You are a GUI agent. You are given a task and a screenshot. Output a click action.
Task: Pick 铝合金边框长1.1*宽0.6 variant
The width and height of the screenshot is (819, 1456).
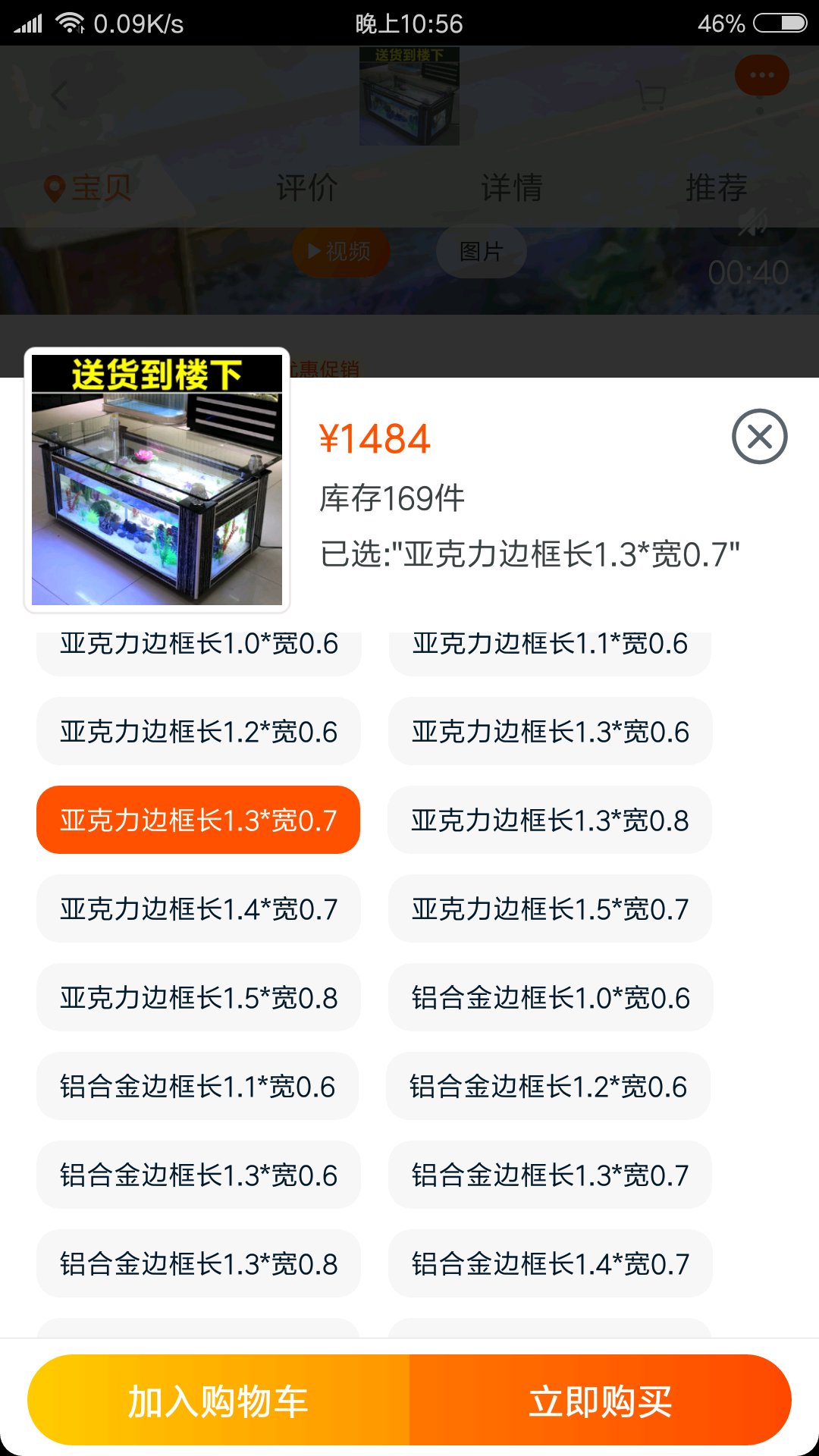point(197,1087)
